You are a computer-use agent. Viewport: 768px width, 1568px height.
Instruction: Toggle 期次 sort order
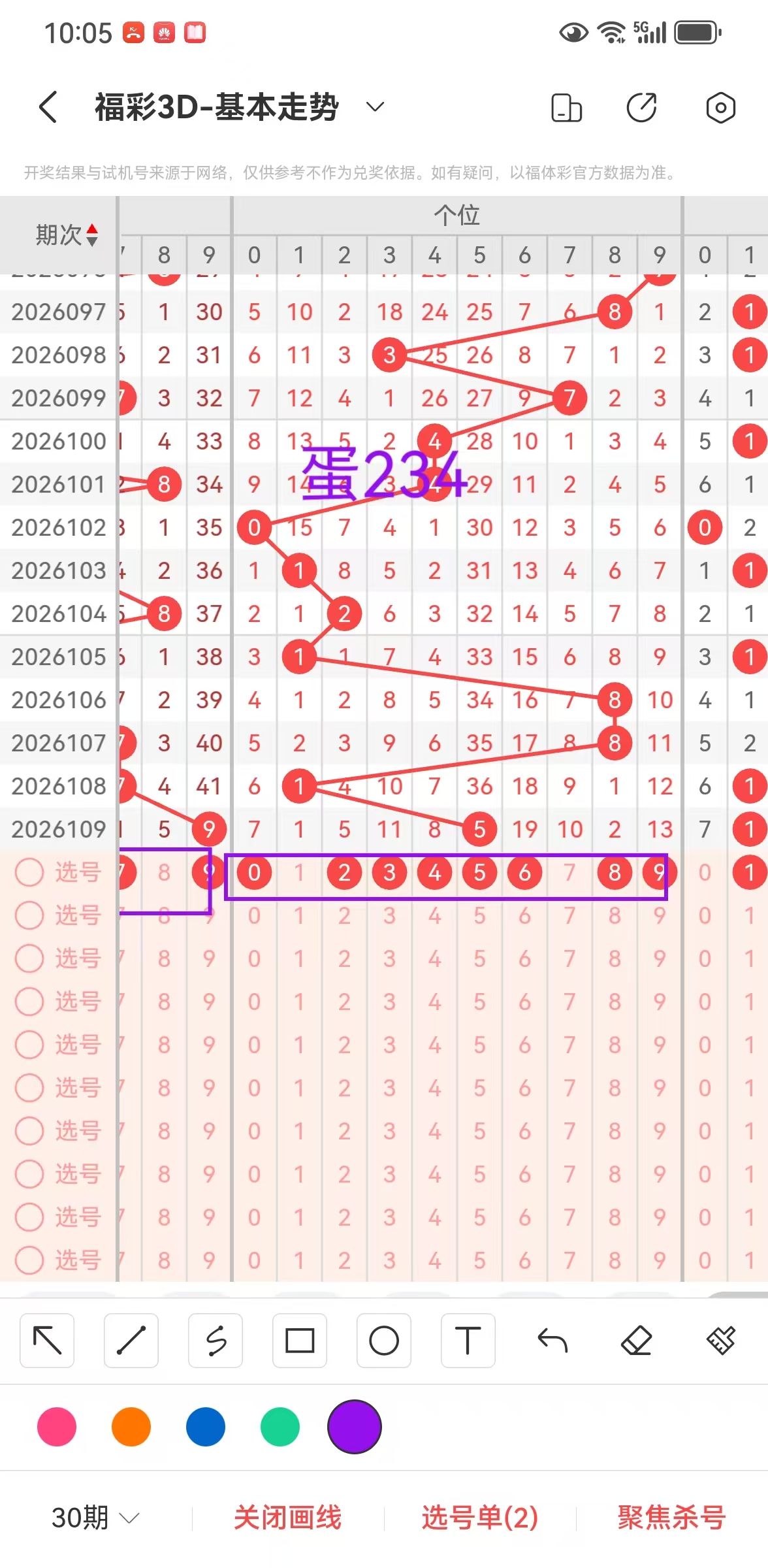tap(92, 235)
